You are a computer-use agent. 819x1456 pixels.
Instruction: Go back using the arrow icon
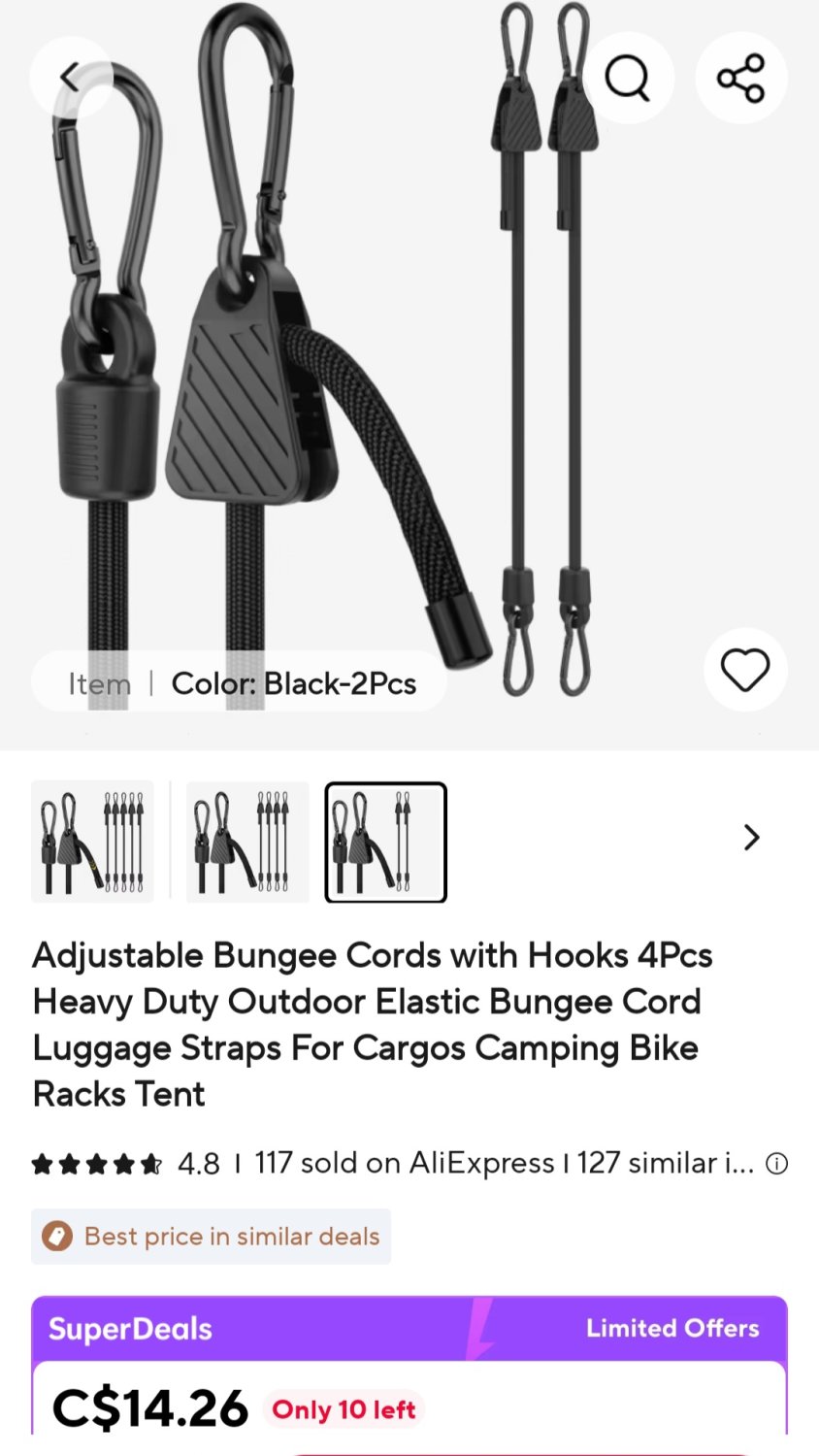(71, 78)
